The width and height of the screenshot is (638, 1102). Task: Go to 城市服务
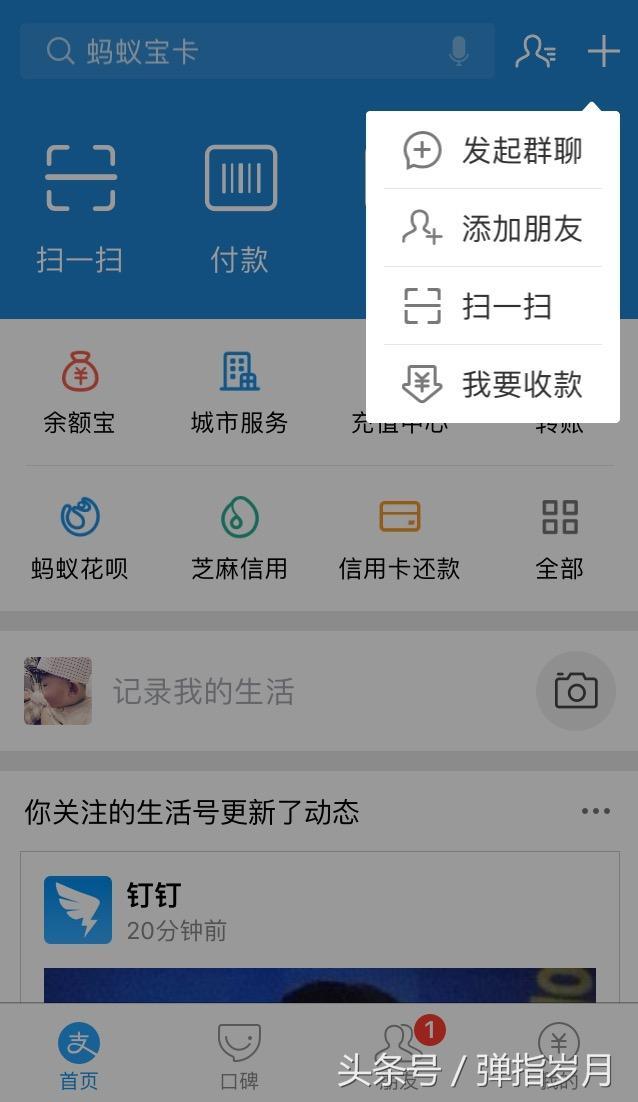pos(239,394)
